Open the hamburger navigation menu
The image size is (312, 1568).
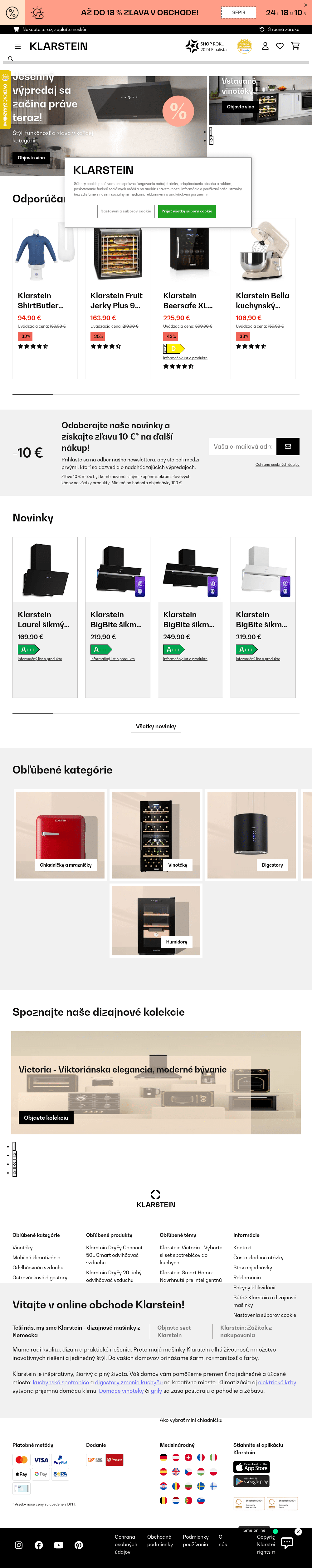point(18,46)
